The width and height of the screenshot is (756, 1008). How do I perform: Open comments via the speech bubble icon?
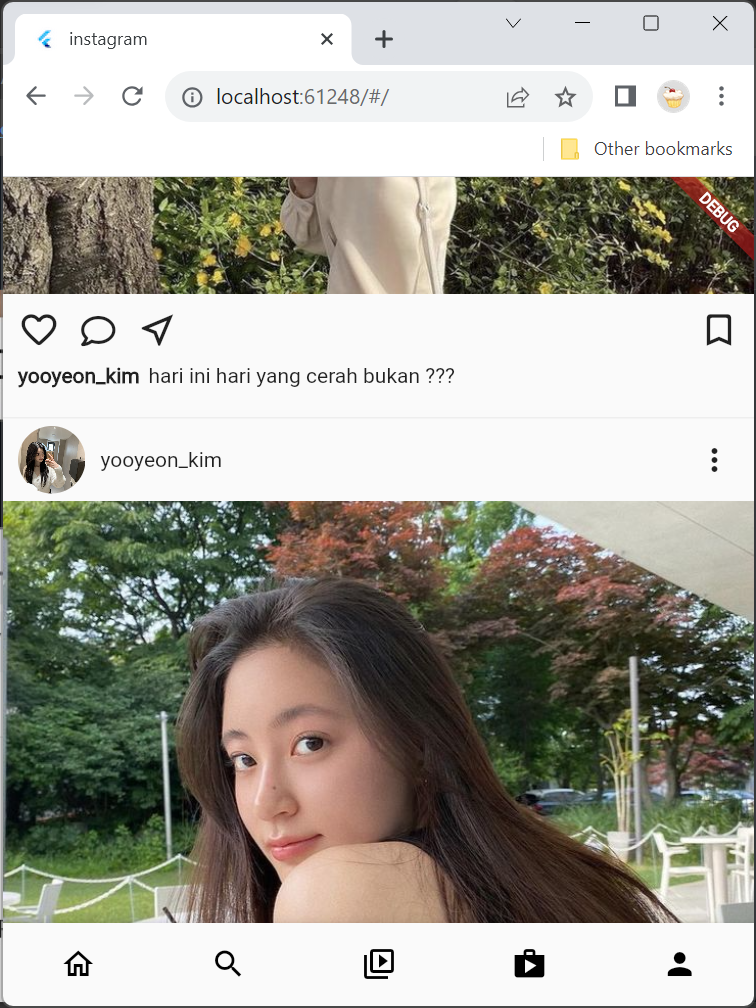pyautogui.click(x=97, y=330)
